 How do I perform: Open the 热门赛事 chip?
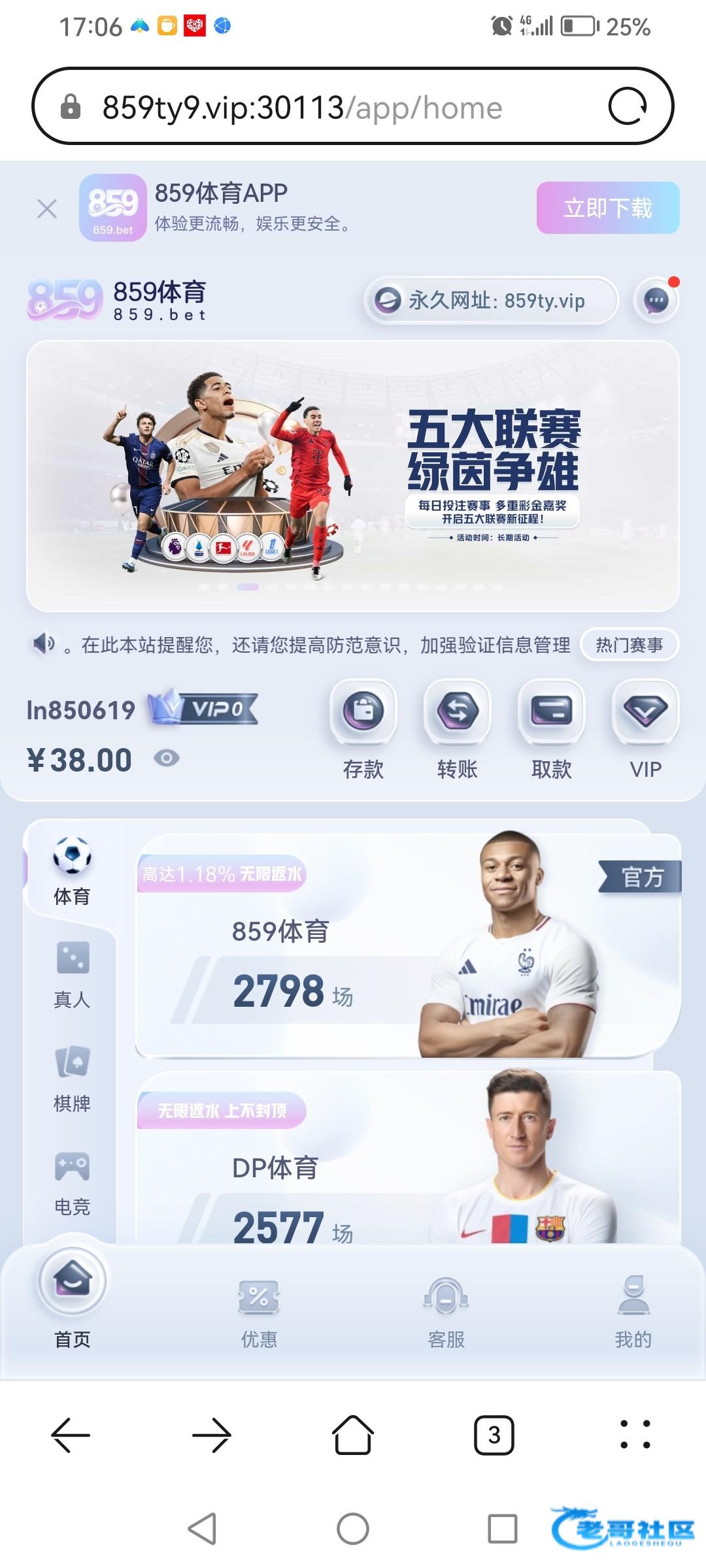(629, 645)
